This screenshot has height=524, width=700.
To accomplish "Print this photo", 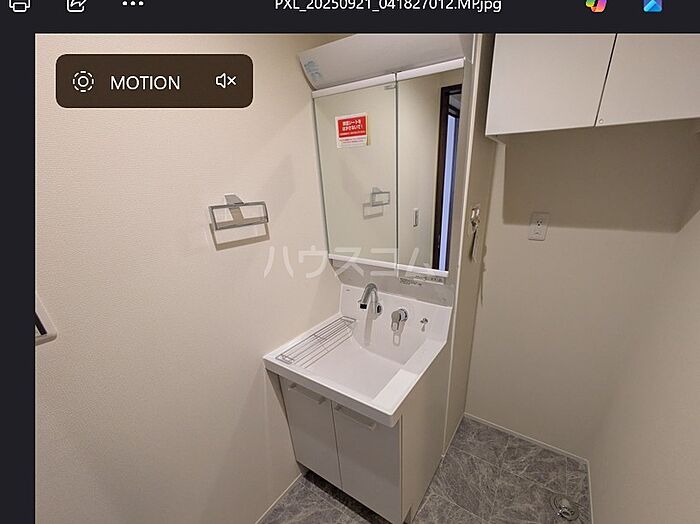I will point(19,4).
